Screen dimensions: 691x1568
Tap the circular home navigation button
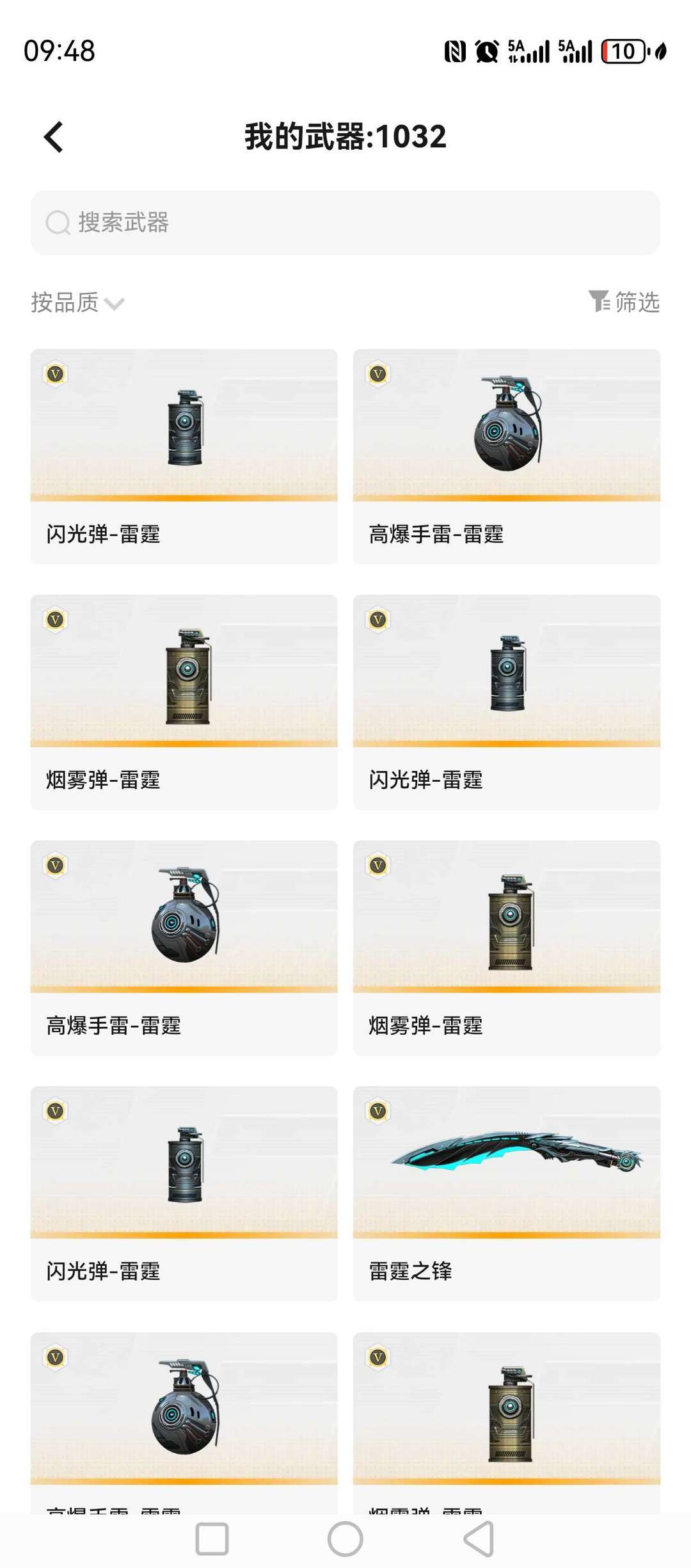click(x=345, y=1539)
